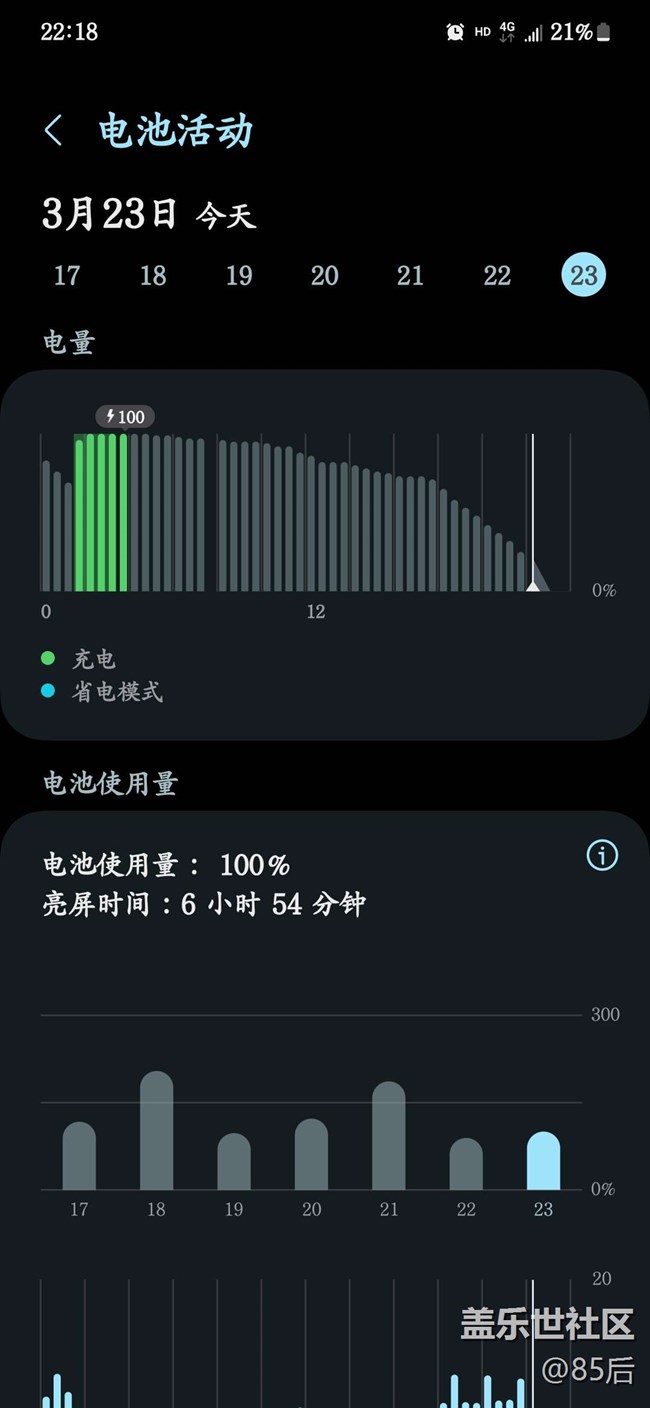Tap the usage bar for day 18

coord(157,1130)
